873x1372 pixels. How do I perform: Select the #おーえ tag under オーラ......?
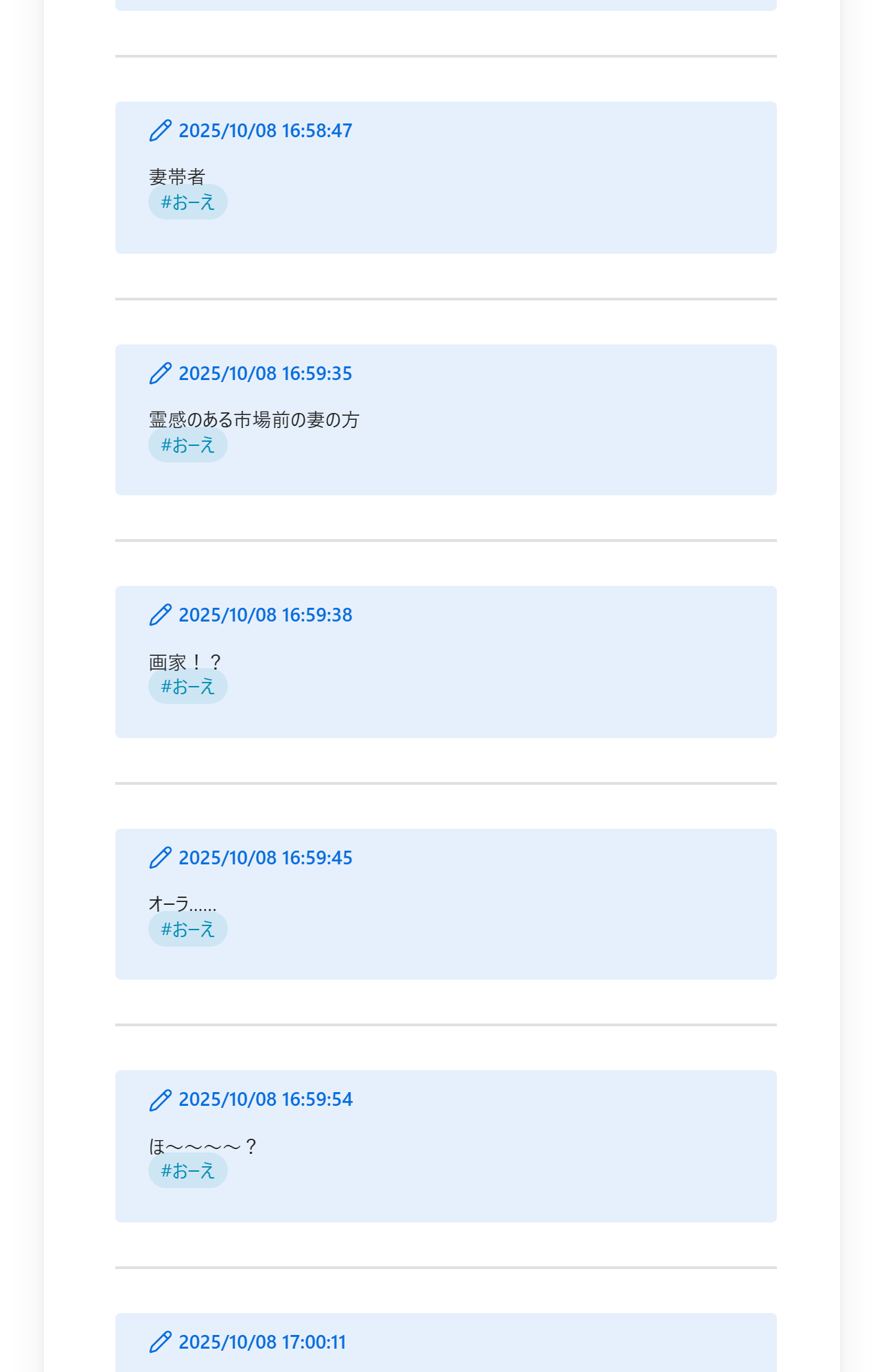(188, 930)
